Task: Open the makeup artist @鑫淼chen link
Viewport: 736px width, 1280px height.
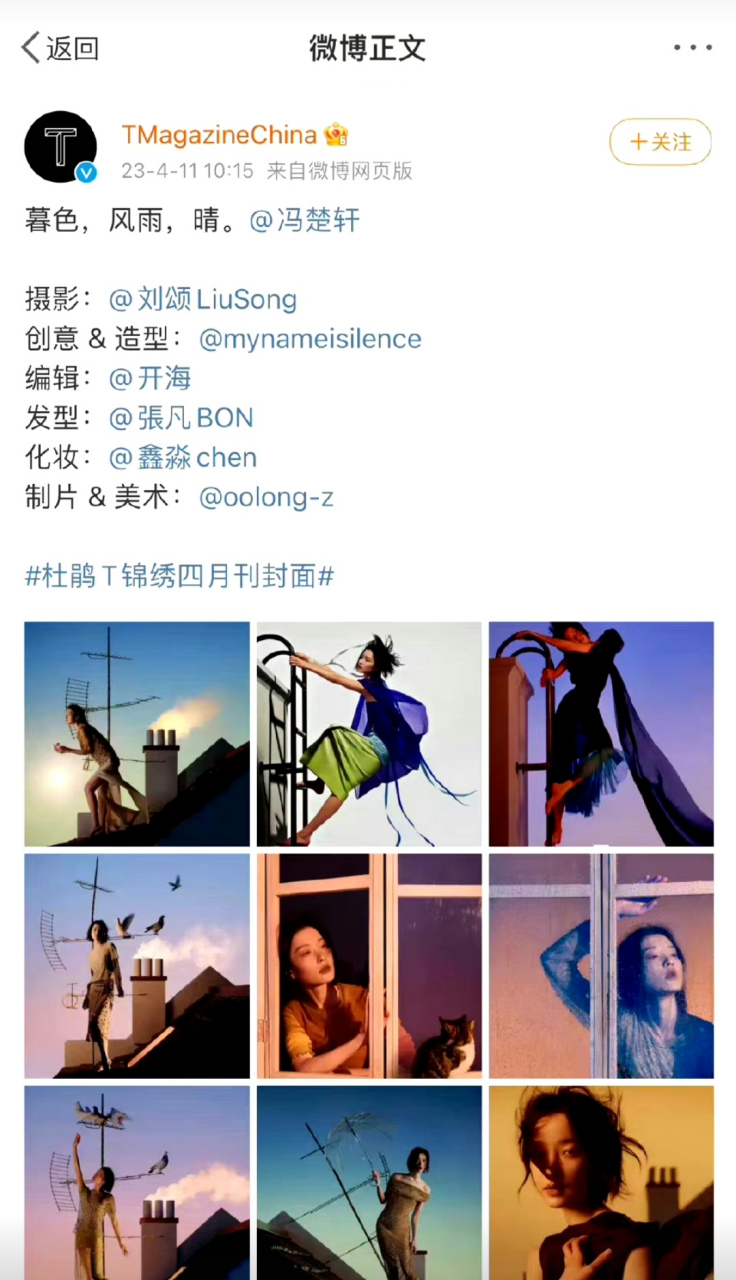Action: tap(182, 457)
